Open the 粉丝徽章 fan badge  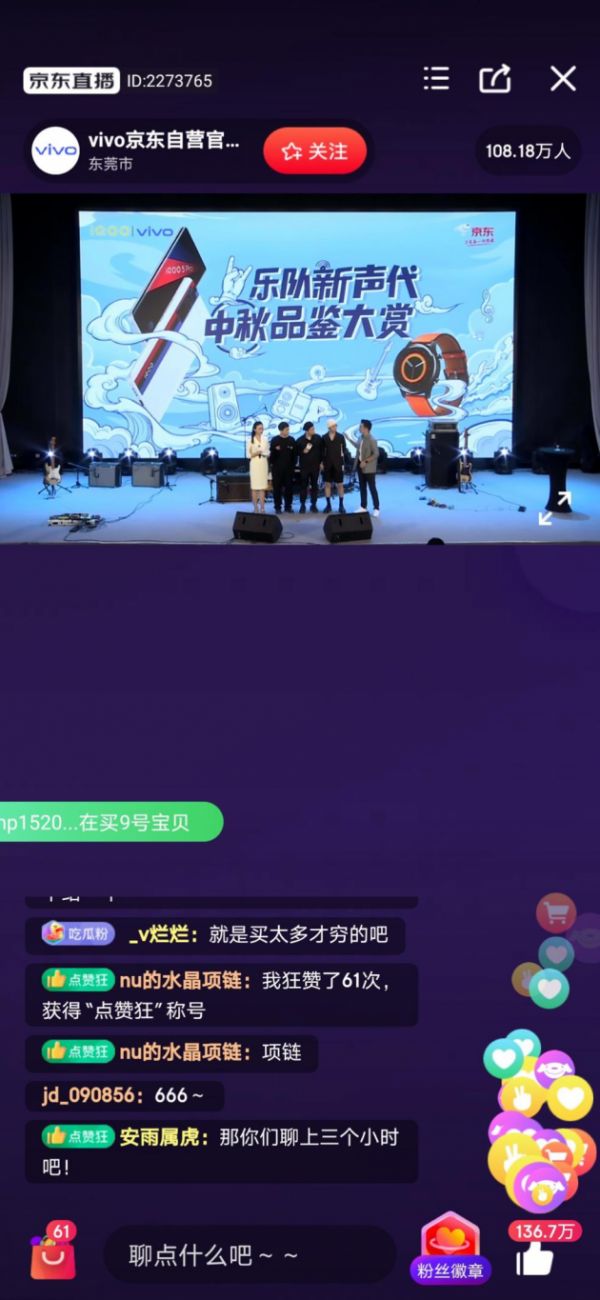(450, 1247)
